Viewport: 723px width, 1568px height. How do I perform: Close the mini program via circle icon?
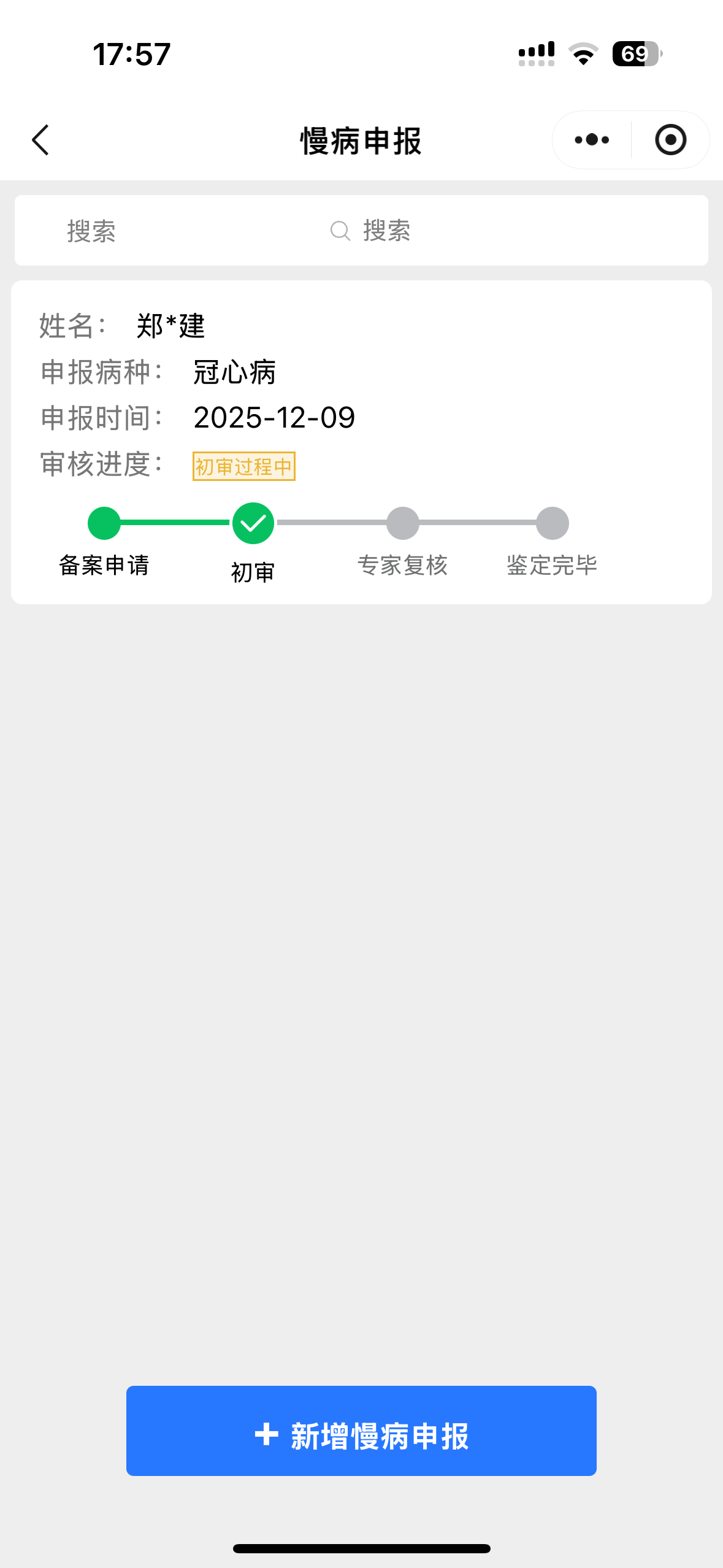click(x=670, y=140)
